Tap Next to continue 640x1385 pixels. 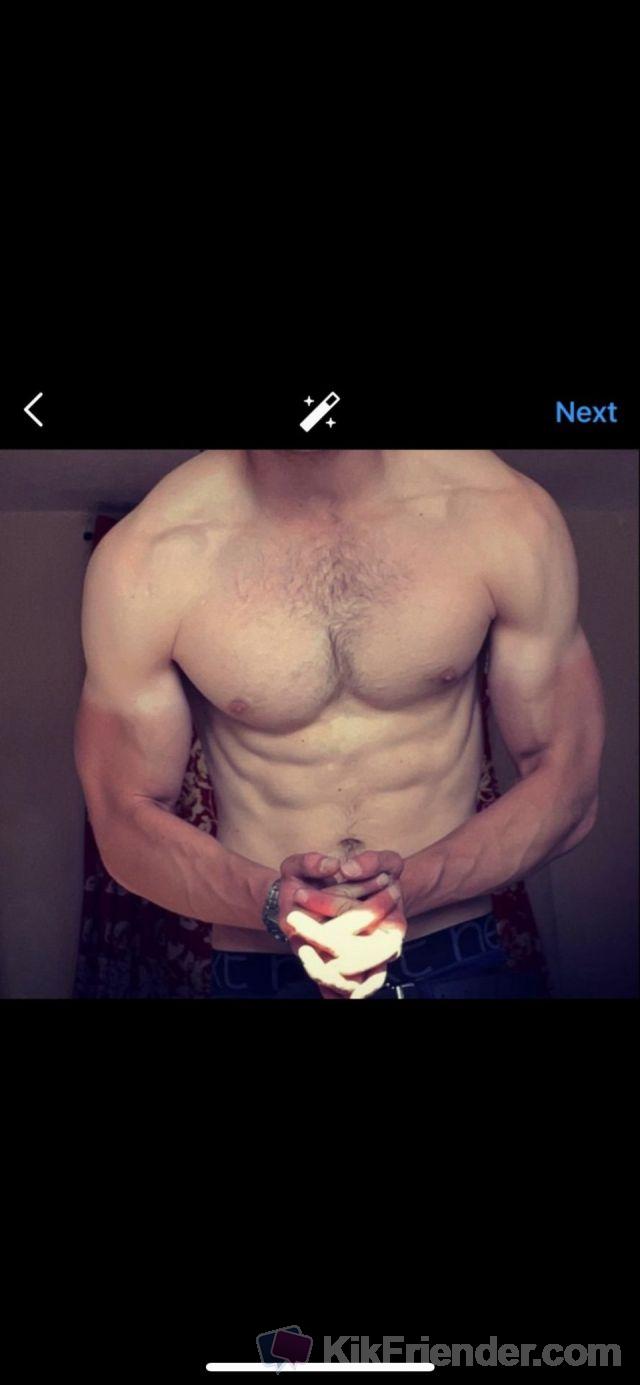click(585, 412)
